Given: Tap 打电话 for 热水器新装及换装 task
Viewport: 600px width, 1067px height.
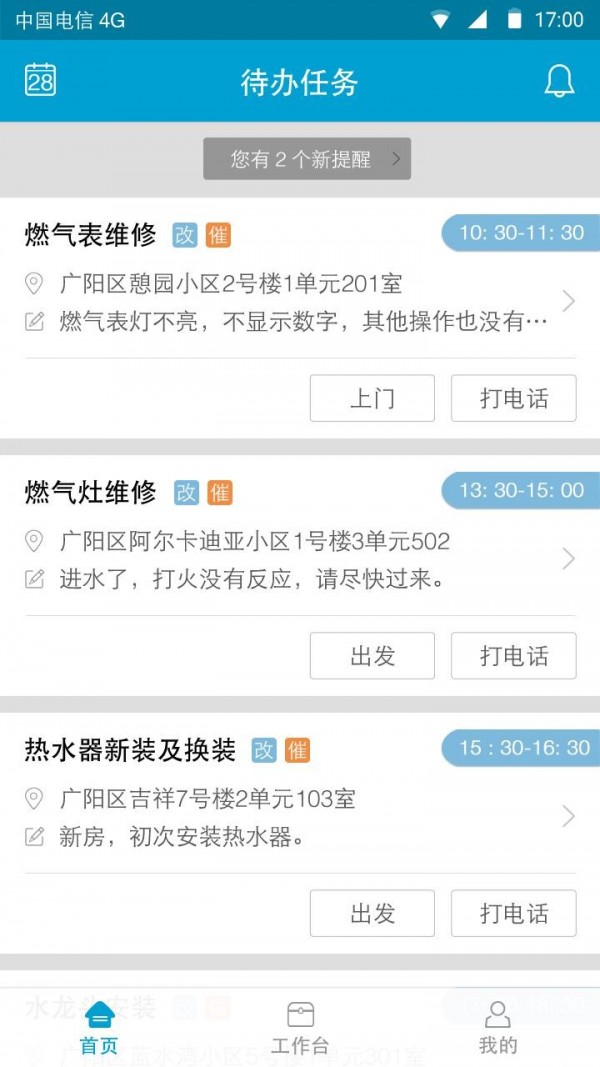Looking at the screenshot, I should [x=513, y=913].
